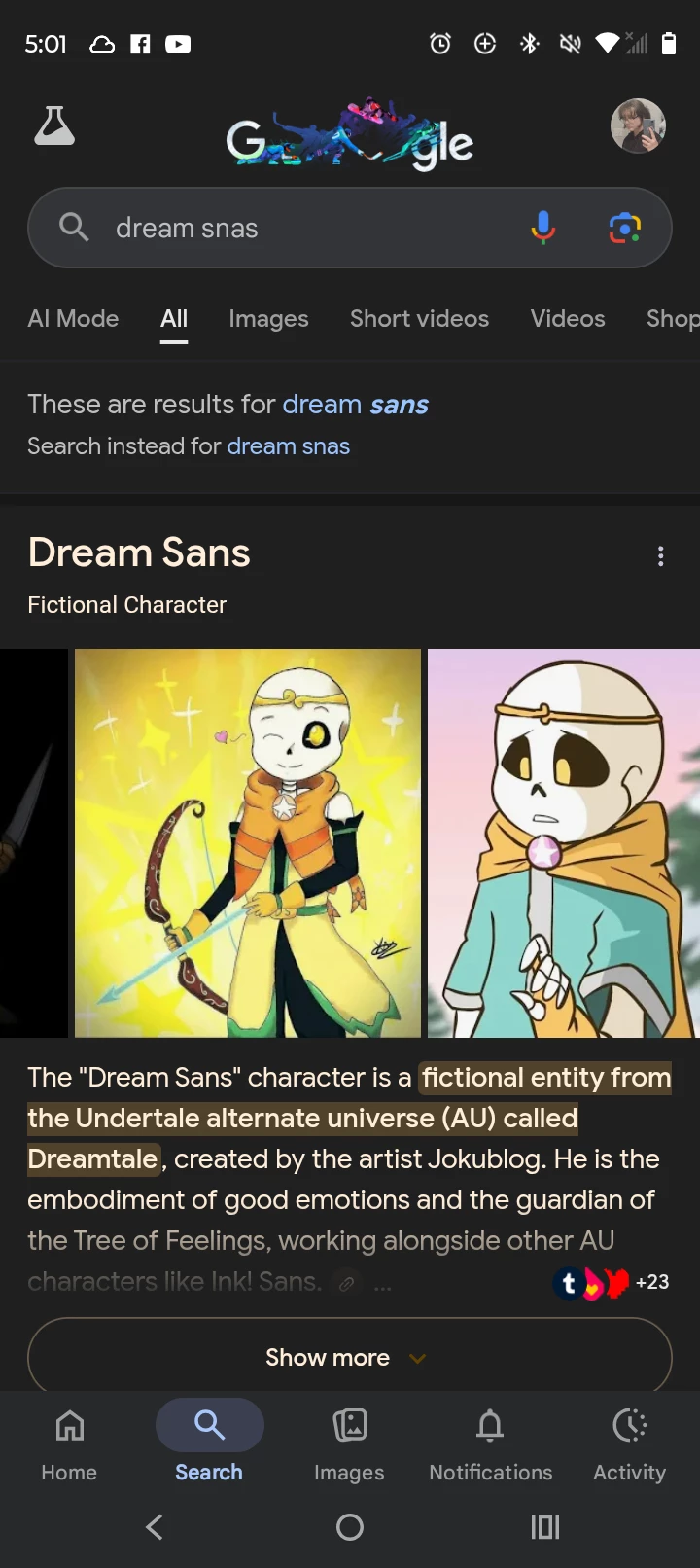This screenshot has height=1568, width=700.
Task: Open the +23 sources icons
Action: tap(612, 1283)
